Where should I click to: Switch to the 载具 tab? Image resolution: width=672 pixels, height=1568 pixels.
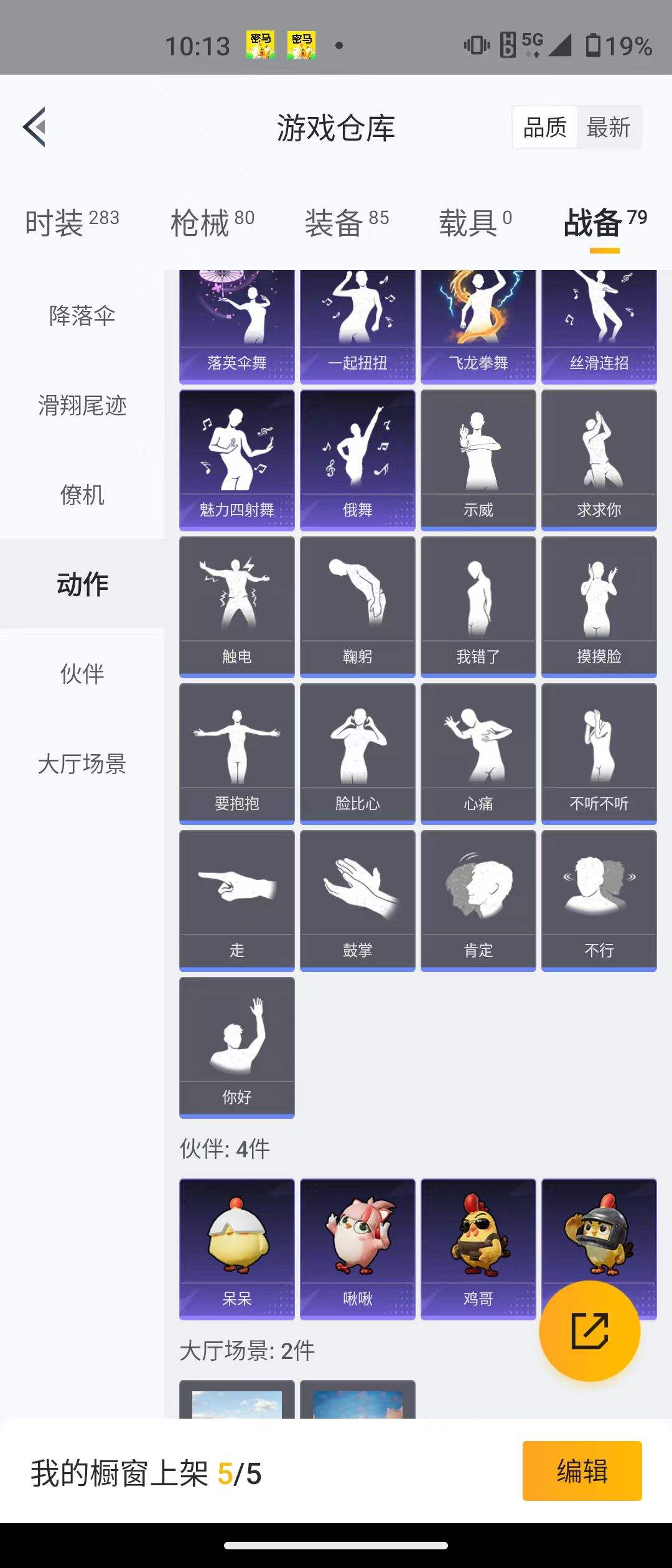[475, 223]
